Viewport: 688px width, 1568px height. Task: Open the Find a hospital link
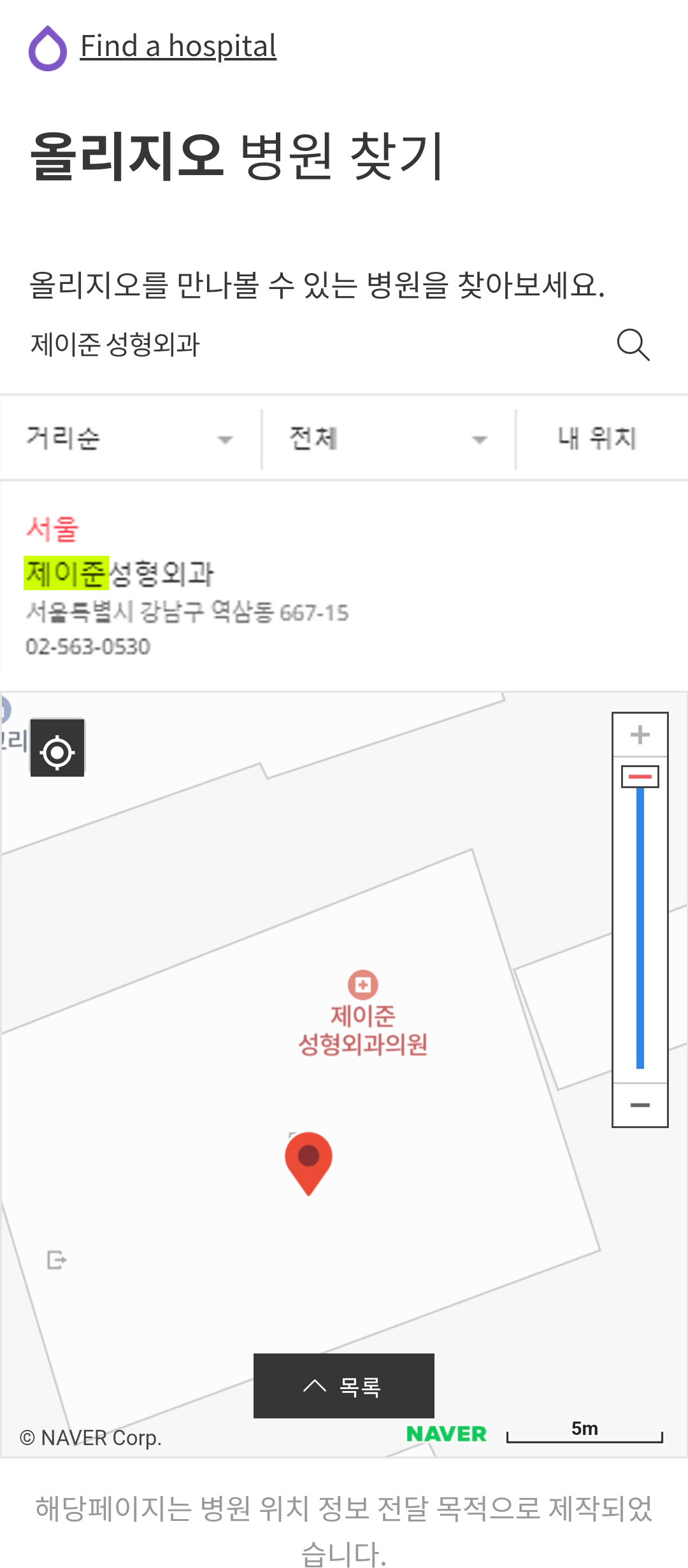(178, 46)
